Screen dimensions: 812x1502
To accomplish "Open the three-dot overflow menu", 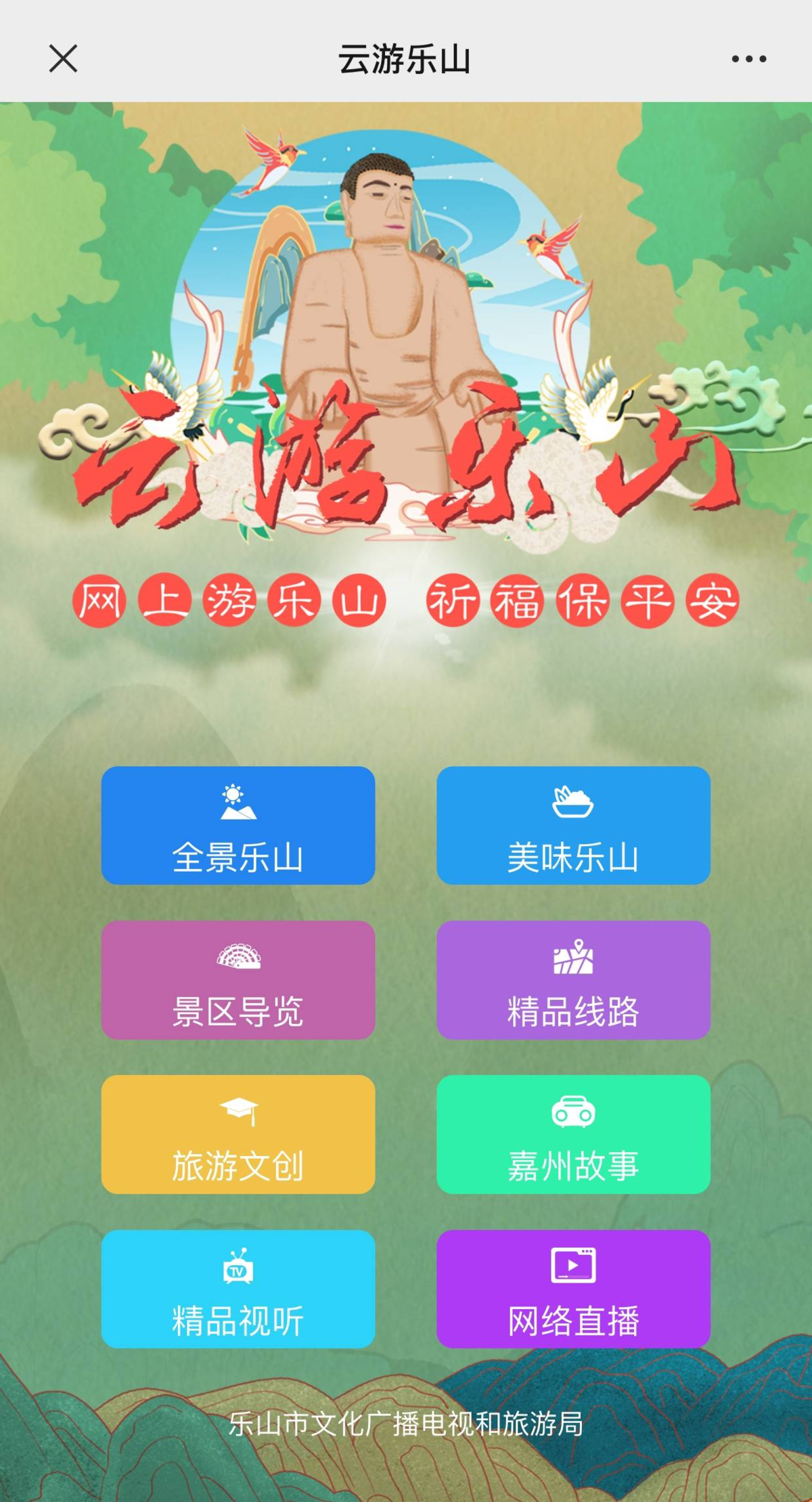I will tap(749, 59).
